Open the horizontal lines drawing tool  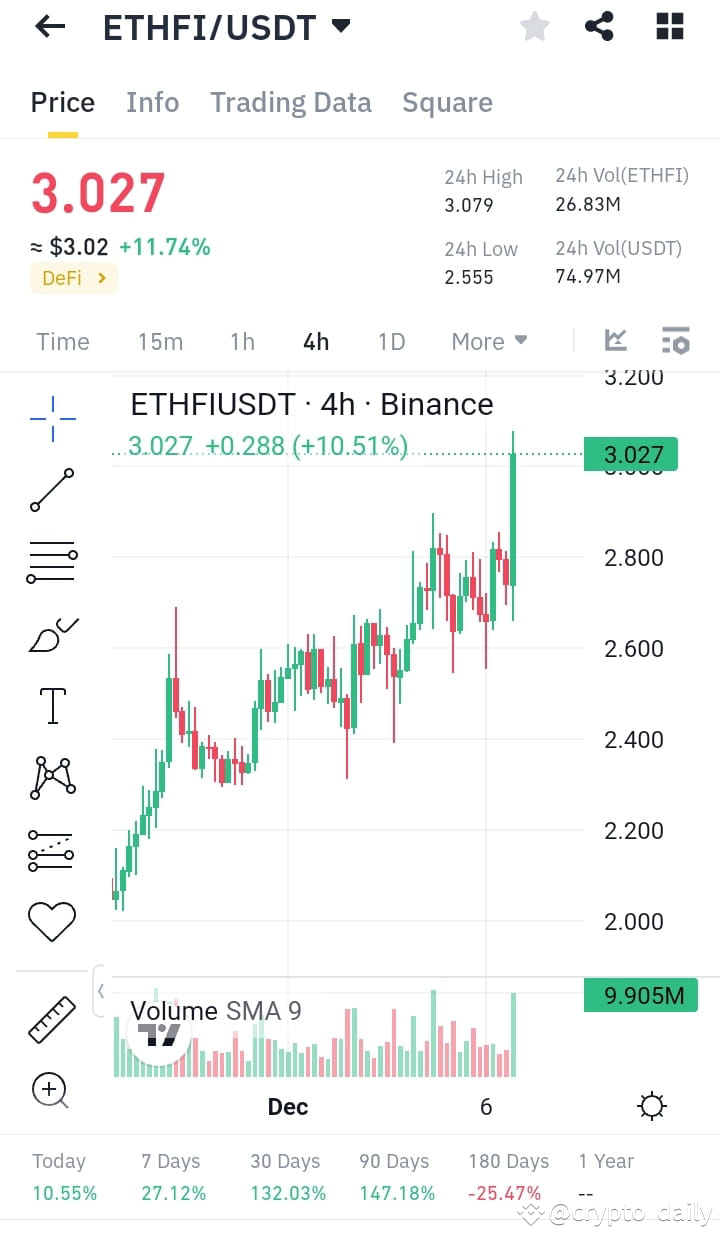pos(50,560)
